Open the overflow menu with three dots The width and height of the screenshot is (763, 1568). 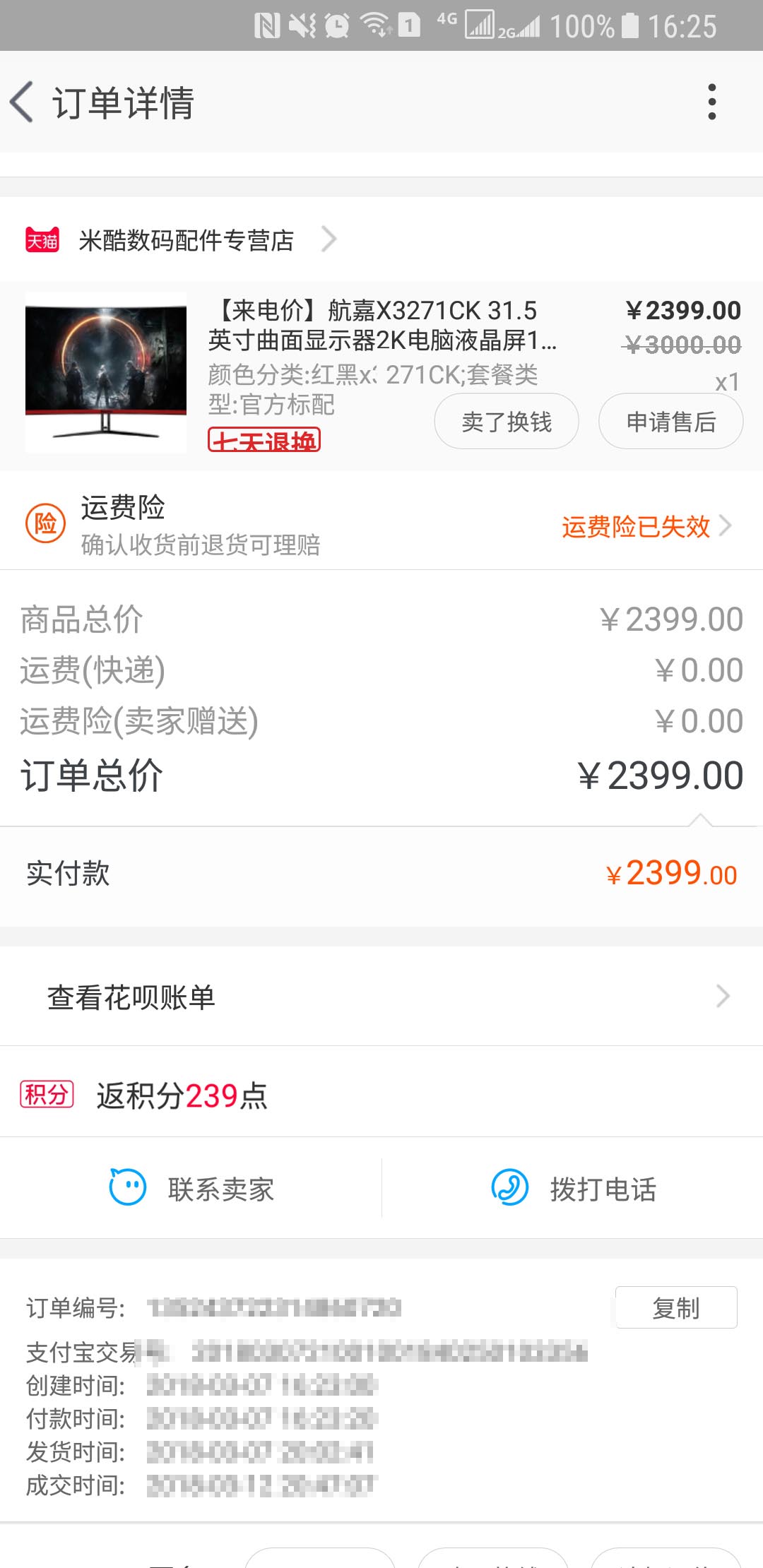[711, 101]
